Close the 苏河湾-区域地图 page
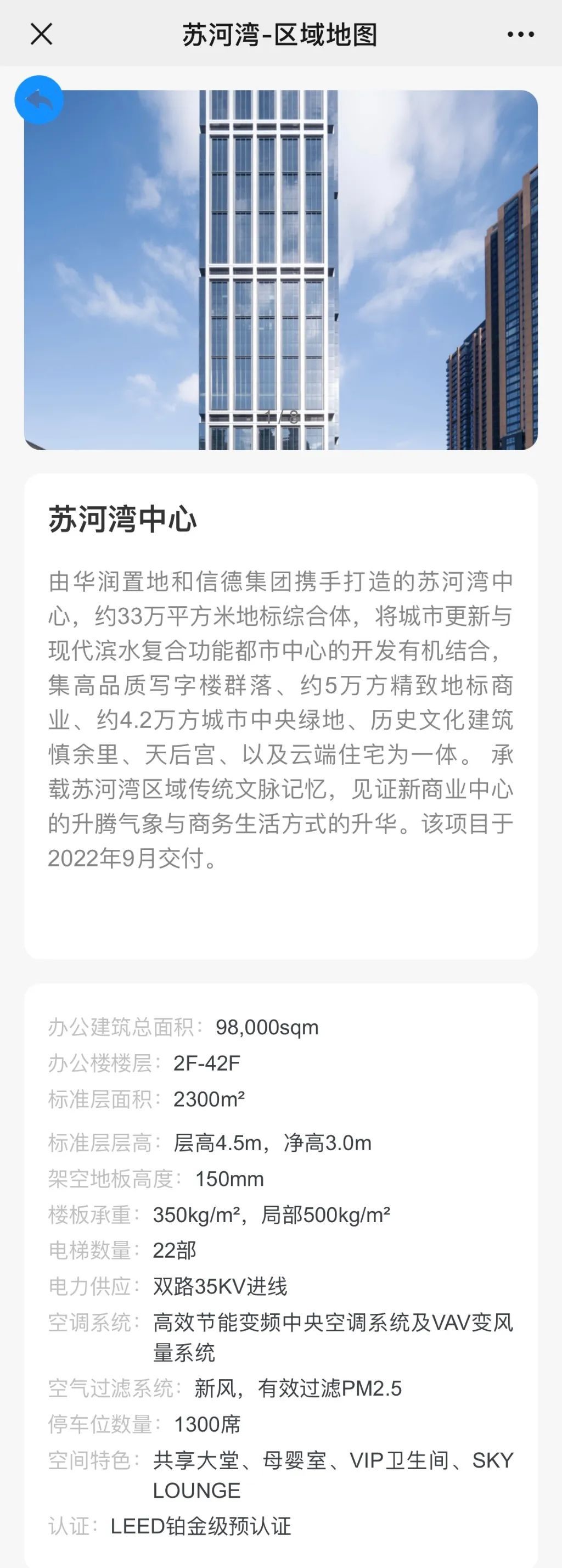 click(41, 34)
